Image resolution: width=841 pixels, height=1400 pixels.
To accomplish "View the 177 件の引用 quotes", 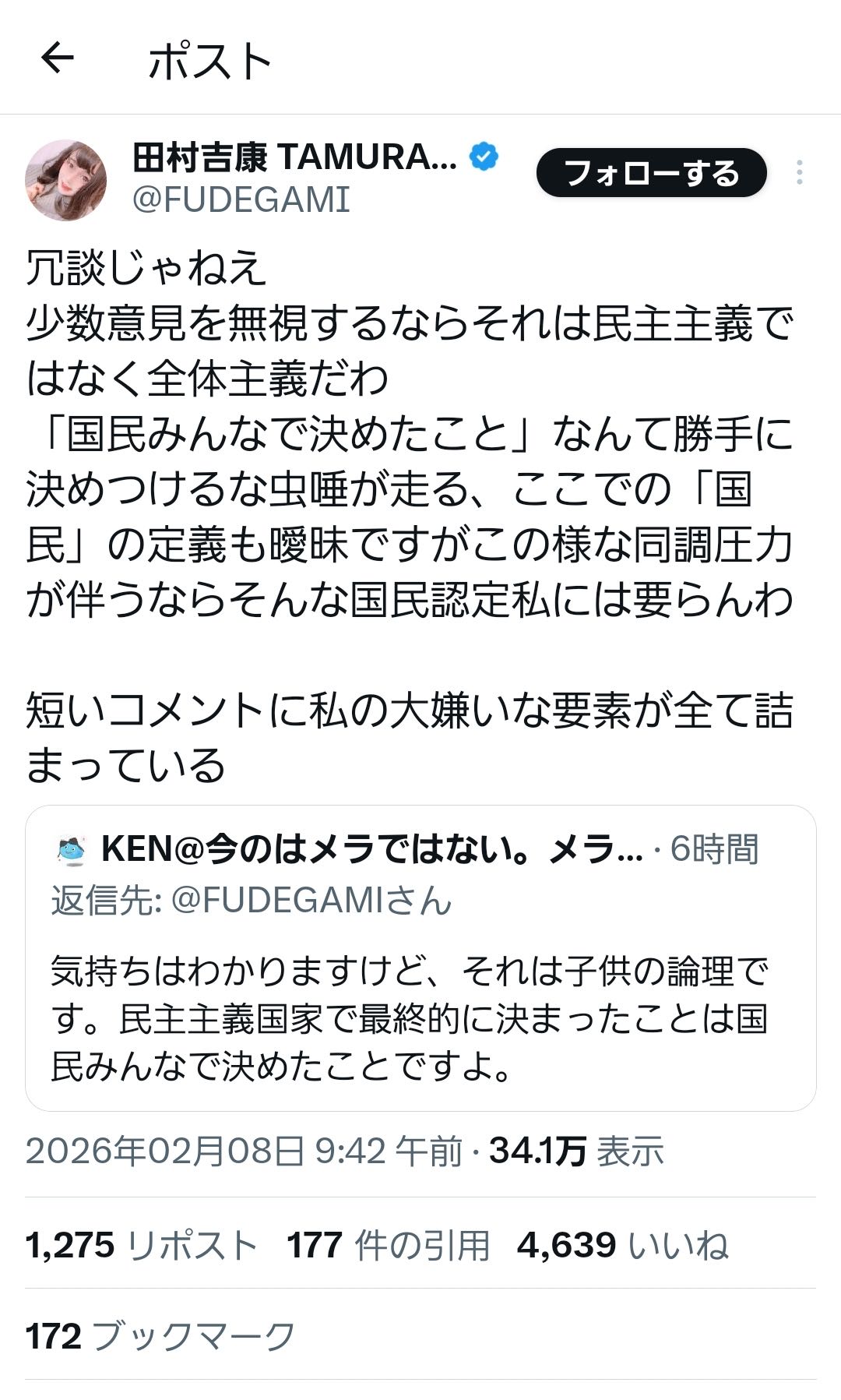I will click(x=388, y=1245).
